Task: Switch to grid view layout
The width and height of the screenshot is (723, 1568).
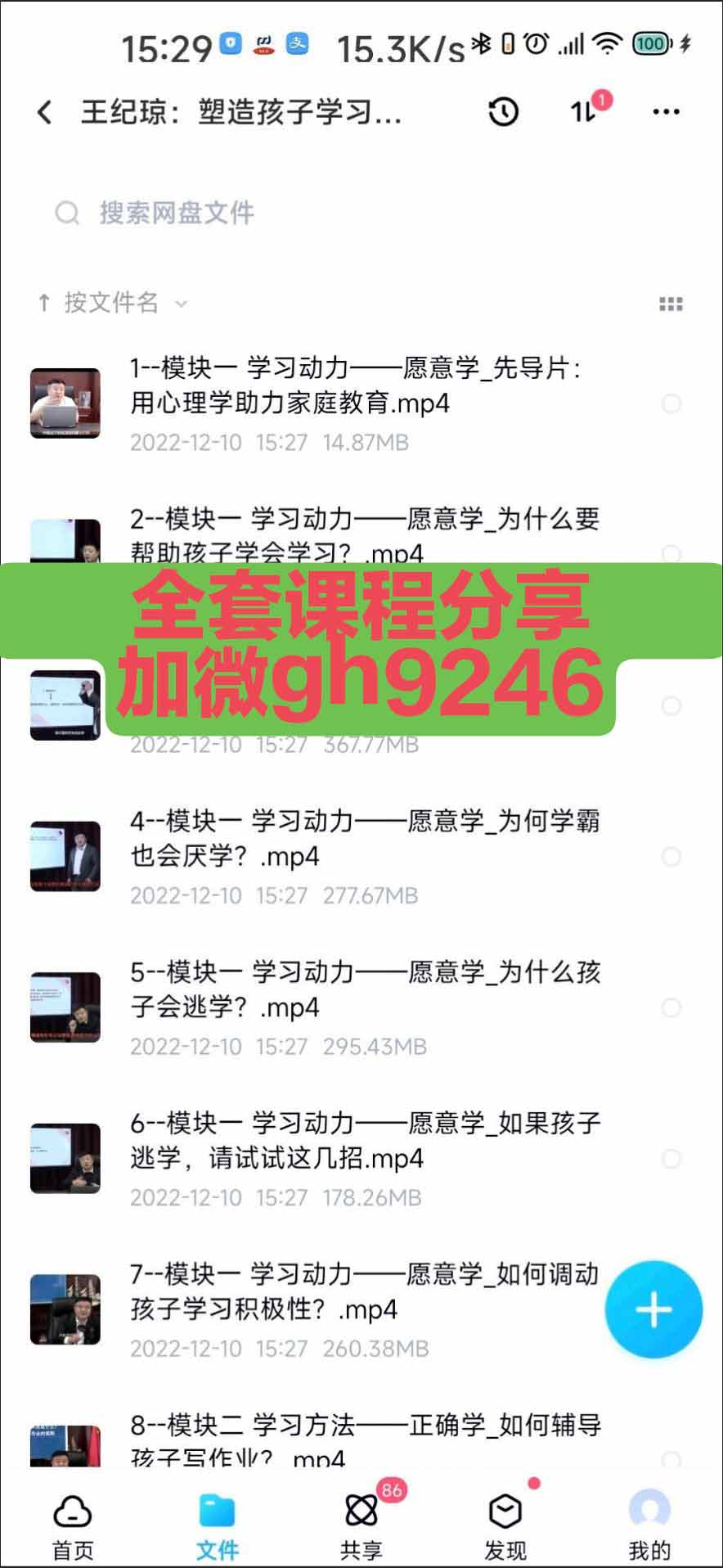Action: pos(671,304)
